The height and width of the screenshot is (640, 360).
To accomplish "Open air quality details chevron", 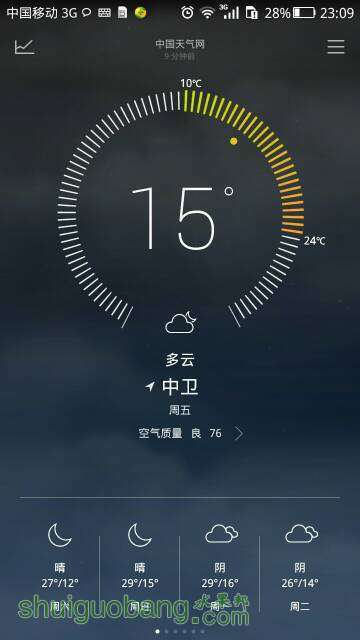I will [x=238, y=433].
